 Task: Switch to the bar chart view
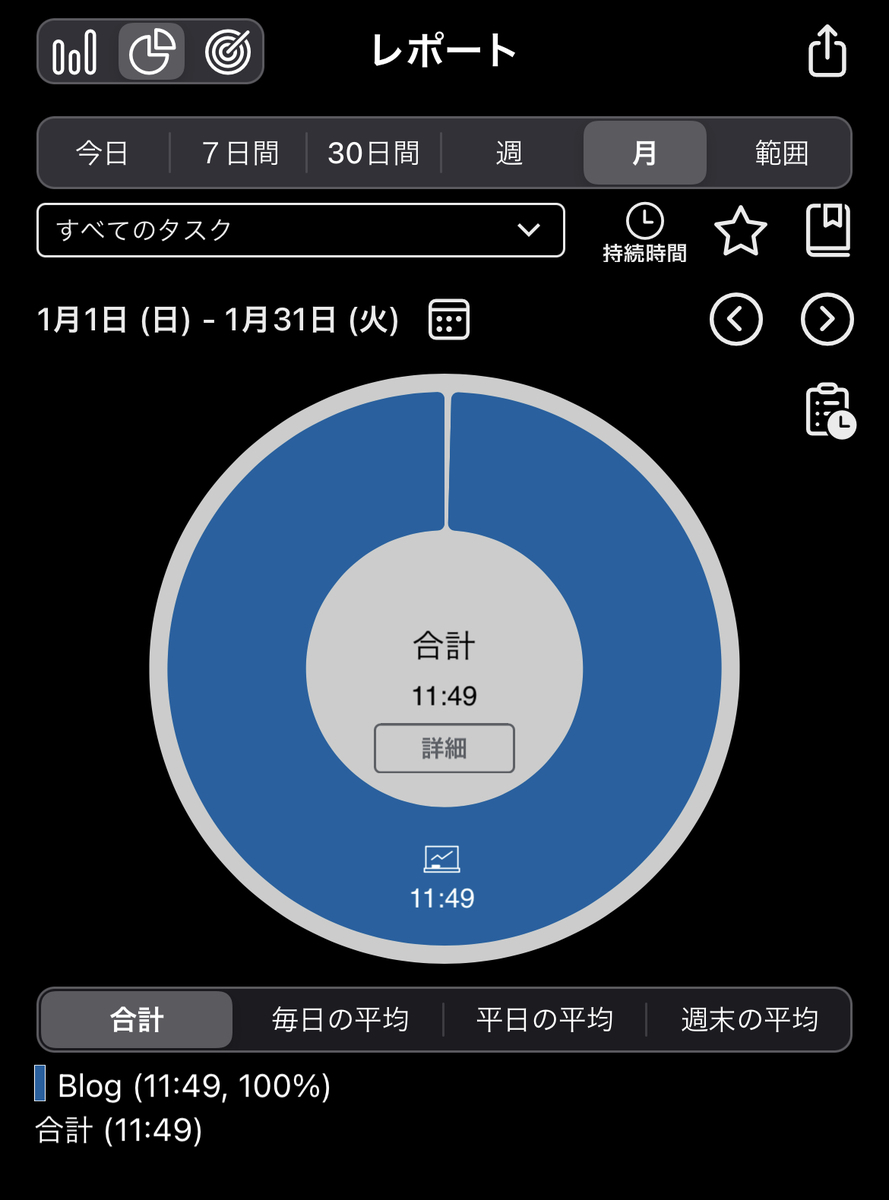pos(75,52)
